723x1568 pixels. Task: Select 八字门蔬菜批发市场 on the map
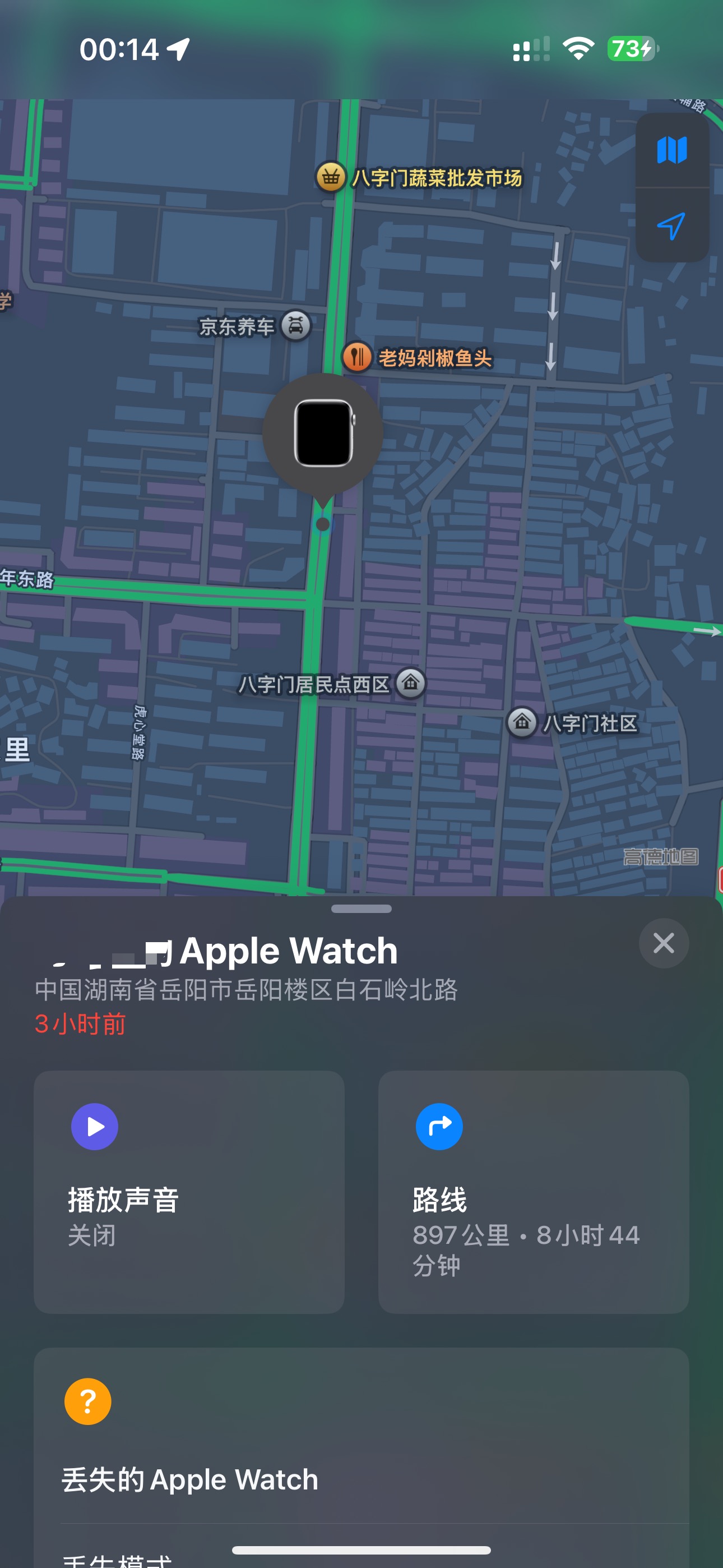point(331,177)
